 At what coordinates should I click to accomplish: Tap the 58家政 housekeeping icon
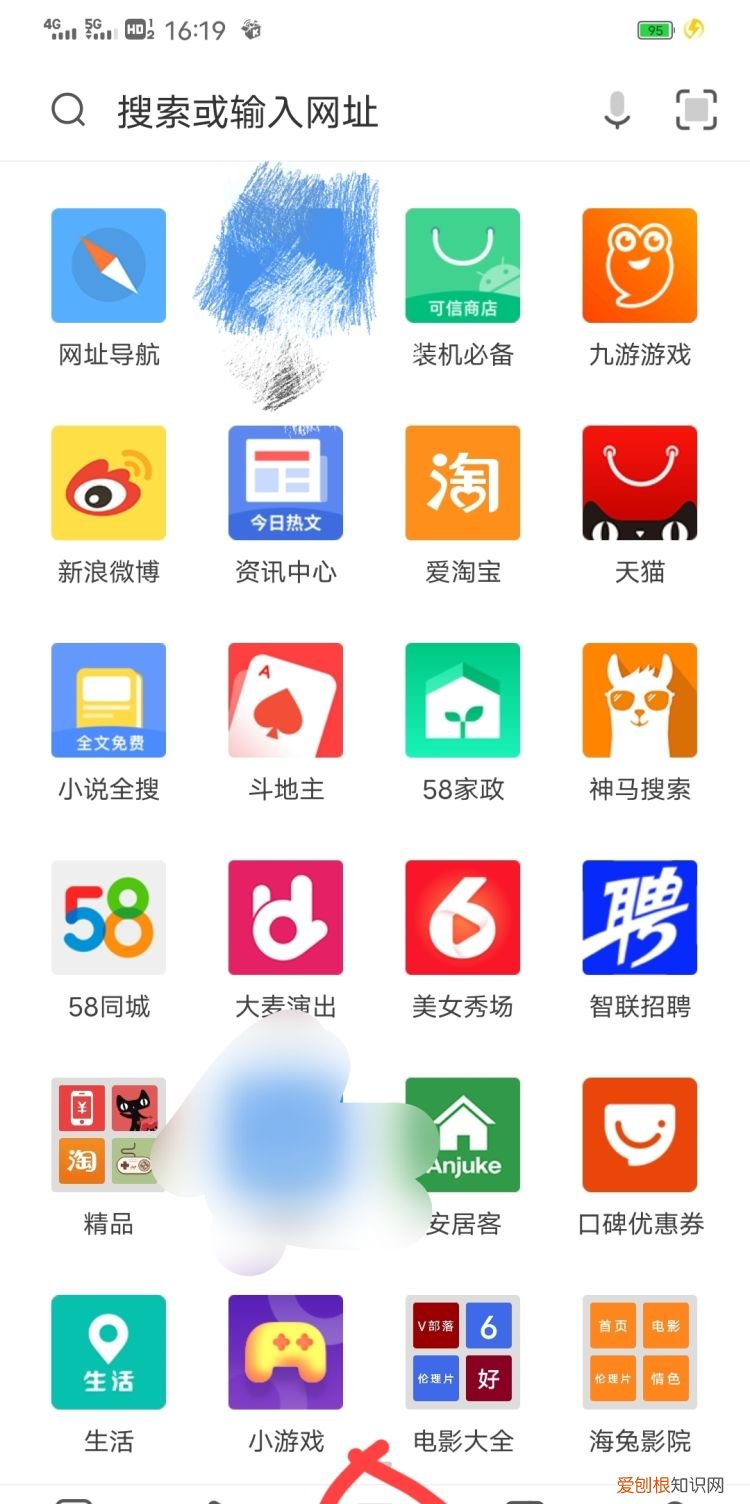[x=461, y=699]
